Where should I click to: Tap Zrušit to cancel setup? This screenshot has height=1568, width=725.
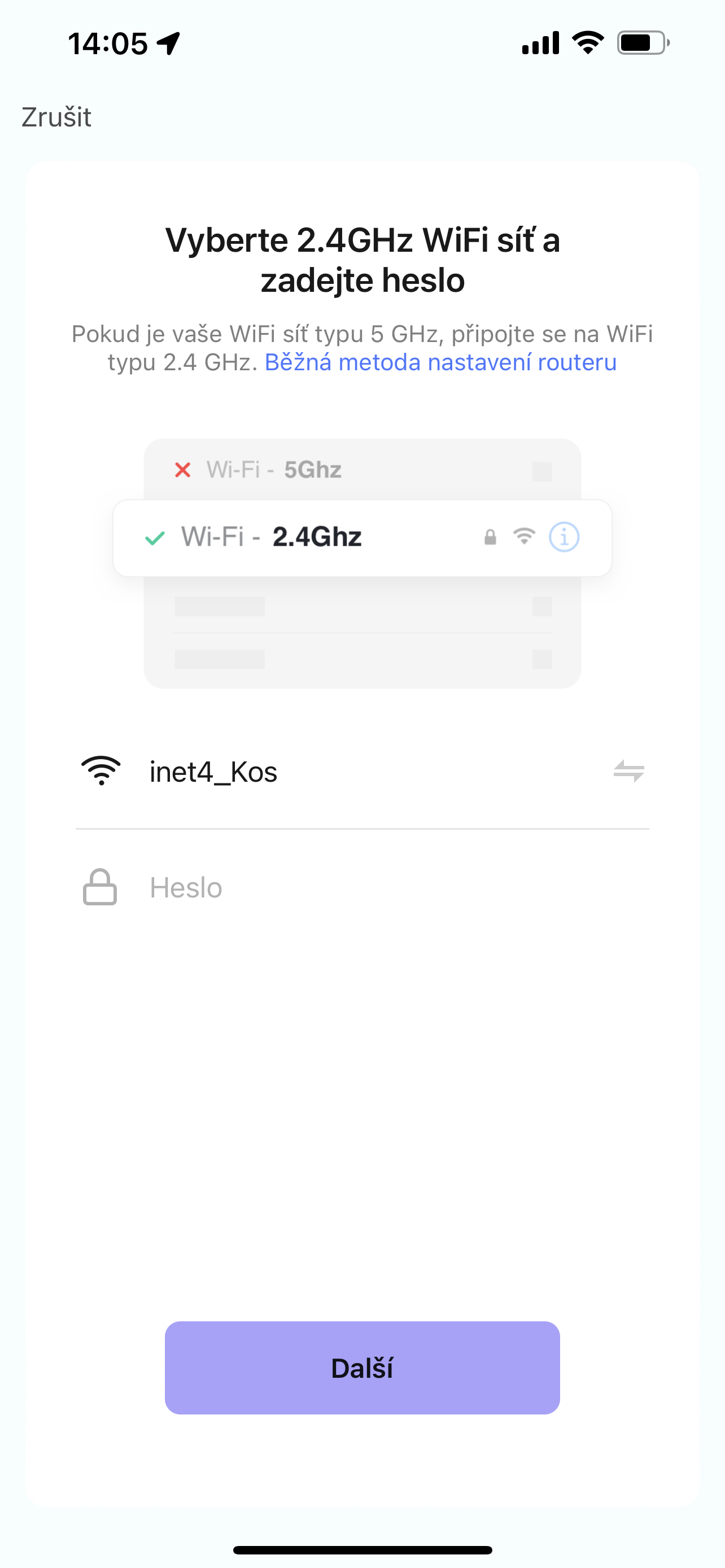tap(56, 117)
